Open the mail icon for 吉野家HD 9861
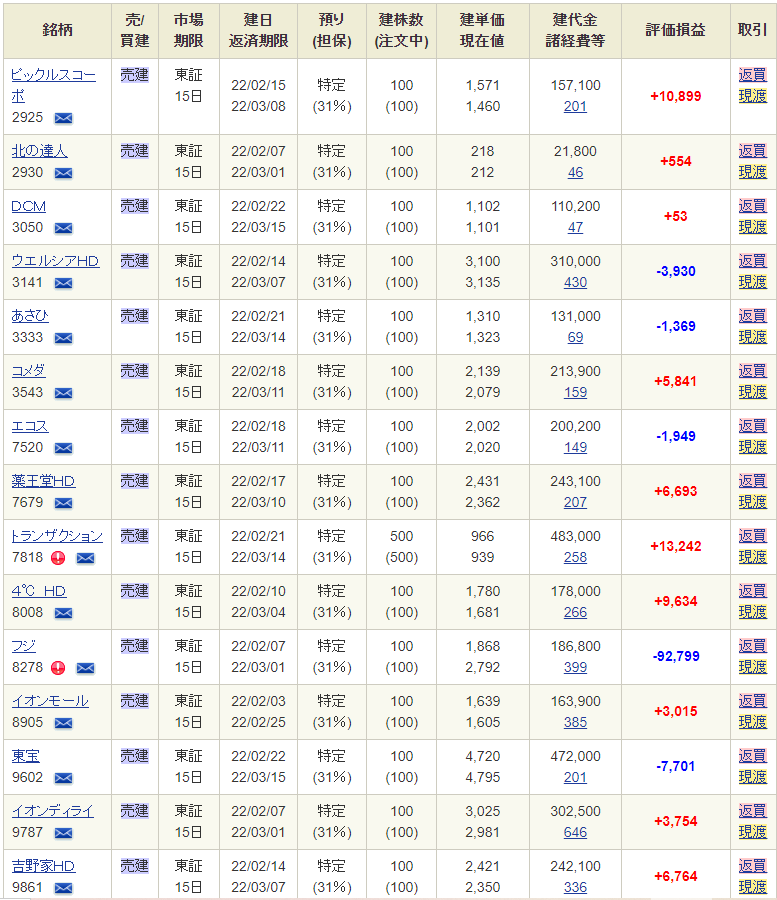The height and width of the screenshot is (900, 777). pos(63,888)
